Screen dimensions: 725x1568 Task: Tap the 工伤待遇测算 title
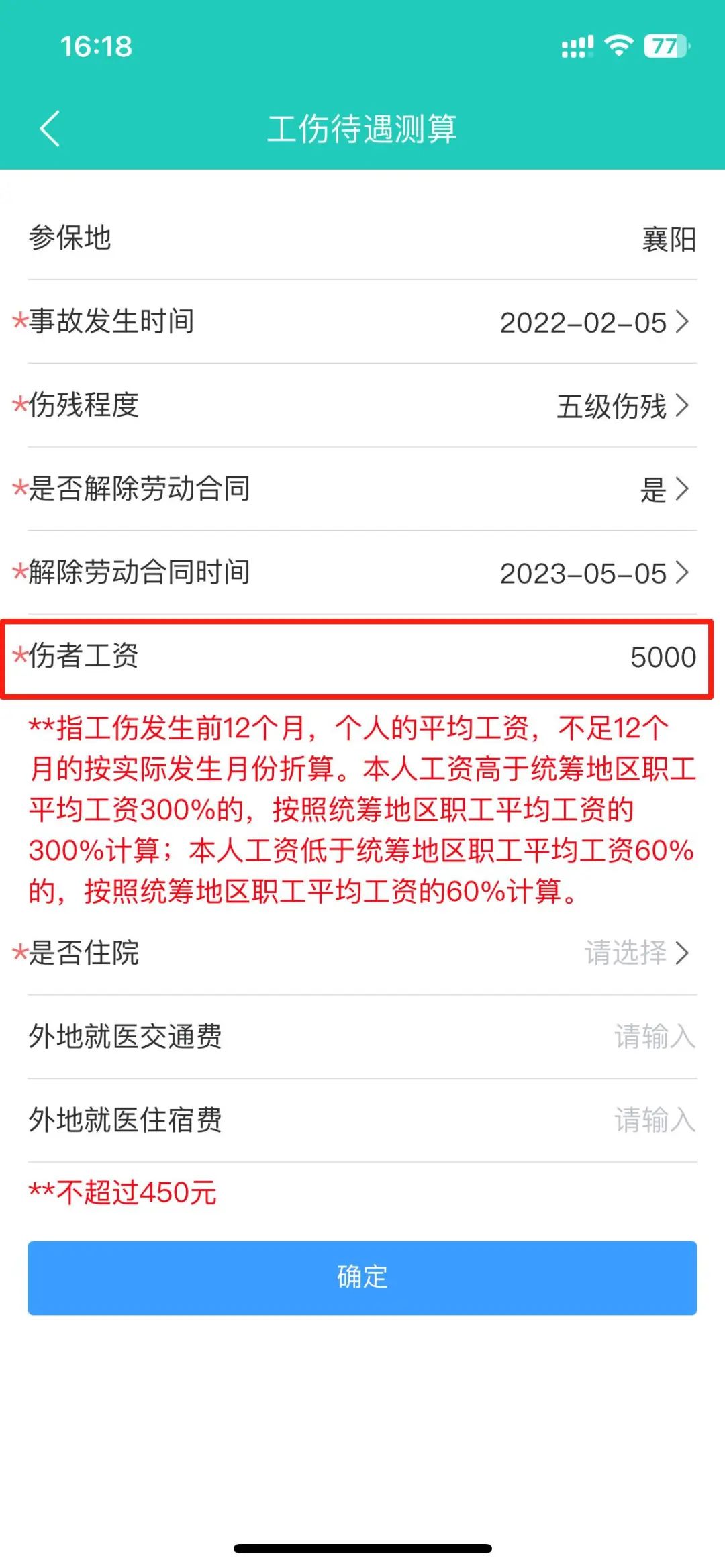(x=362, y=128)
